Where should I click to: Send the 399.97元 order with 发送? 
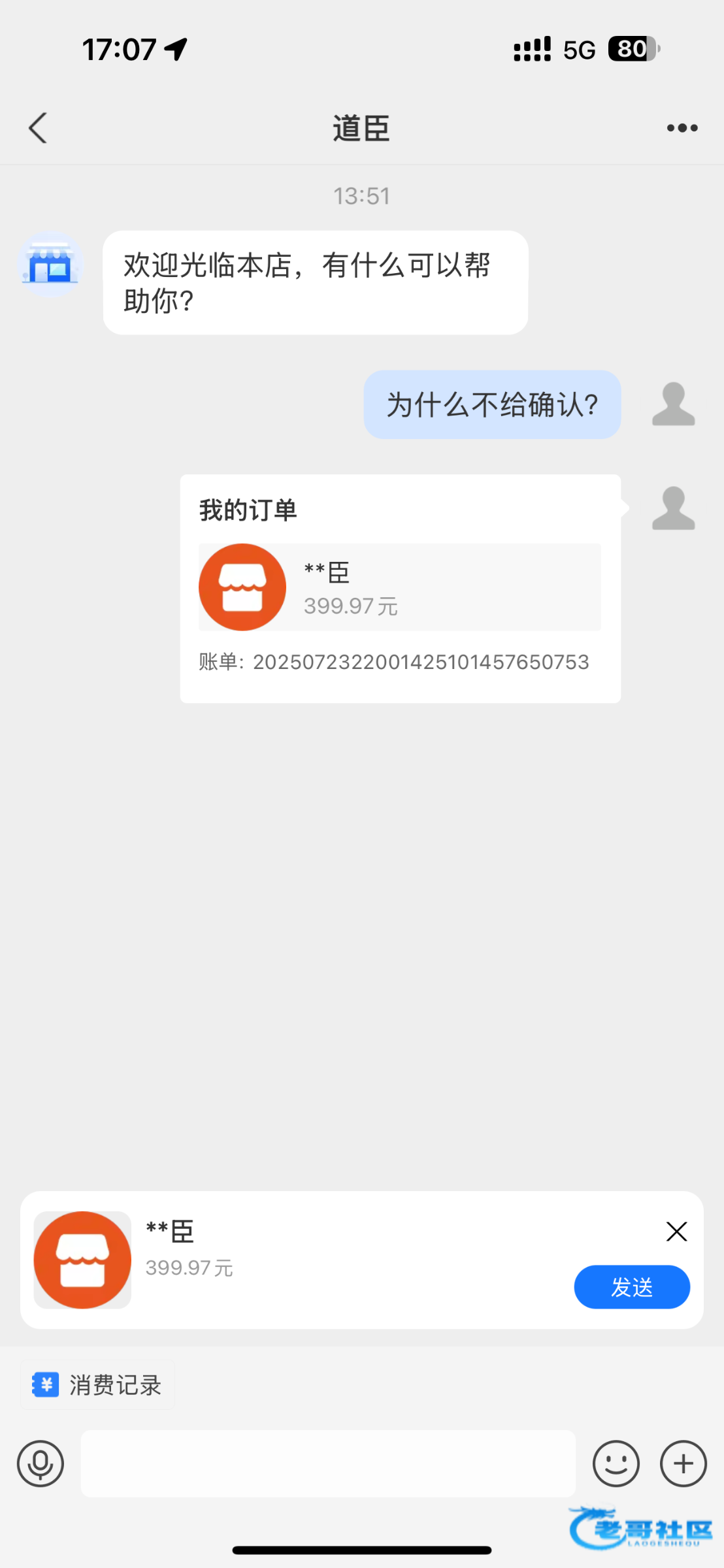(632, 1287)
